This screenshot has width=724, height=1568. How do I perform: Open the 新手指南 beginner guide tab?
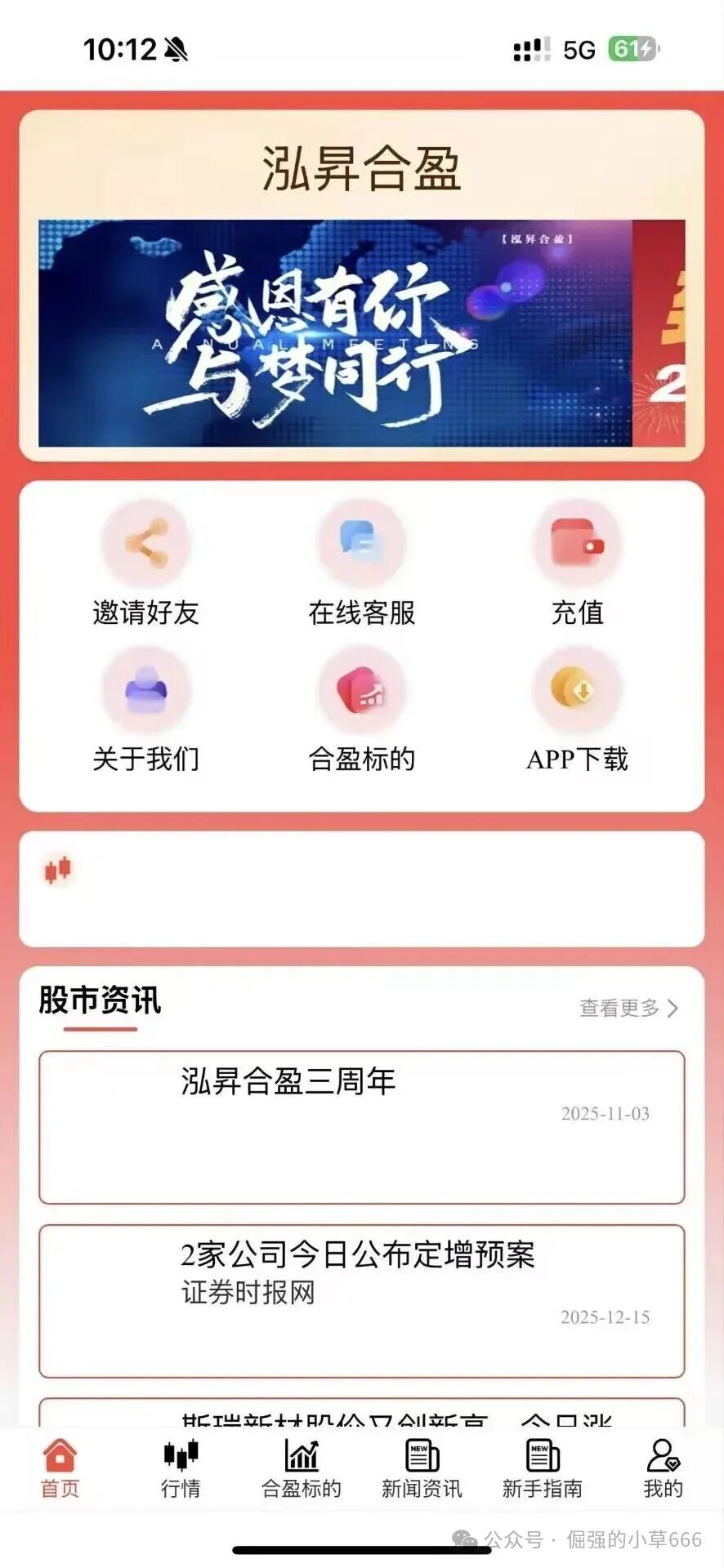tap(542, 1468)
